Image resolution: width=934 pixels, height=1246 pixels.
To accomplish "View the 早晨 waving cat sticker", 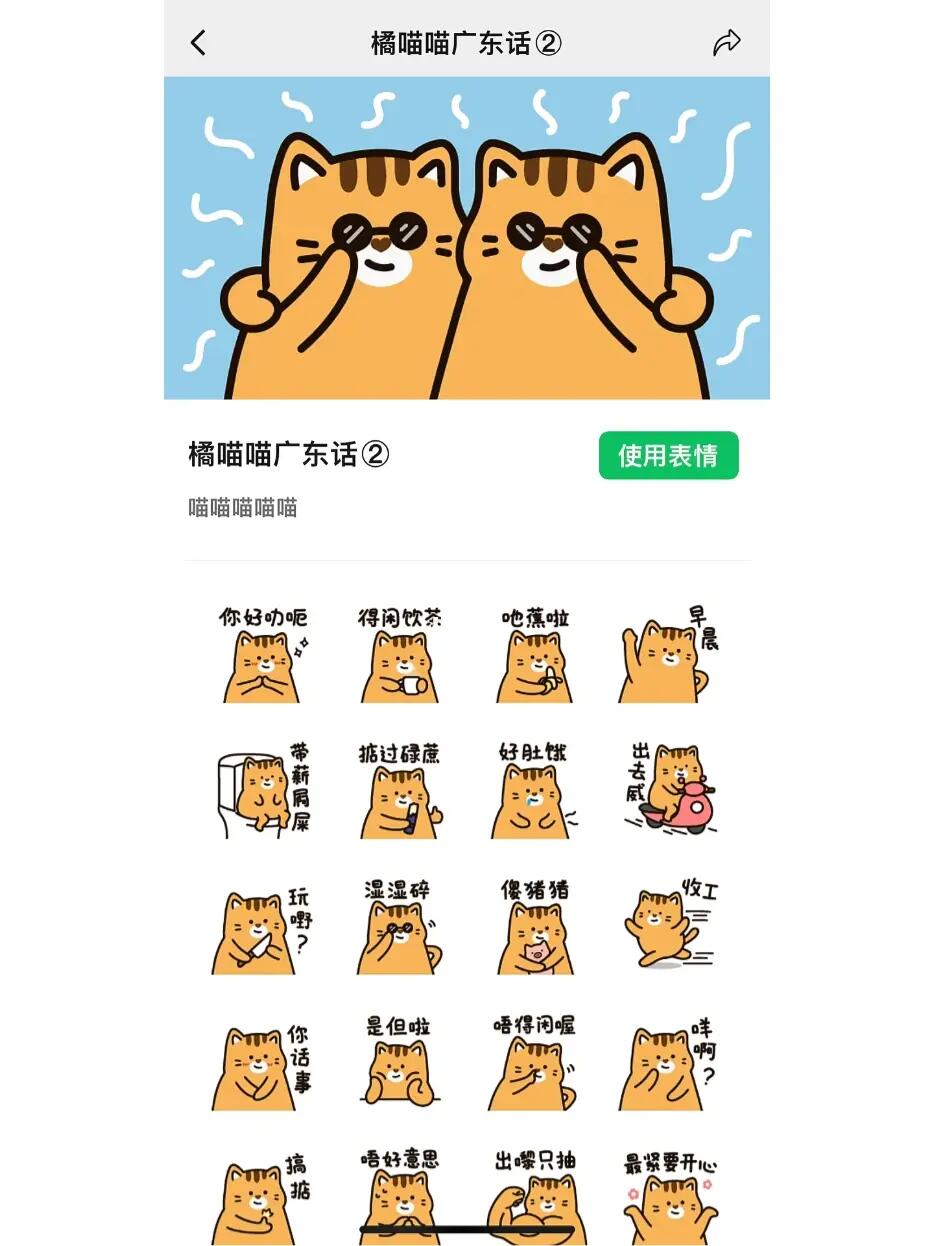I will (x=668, y=655).
